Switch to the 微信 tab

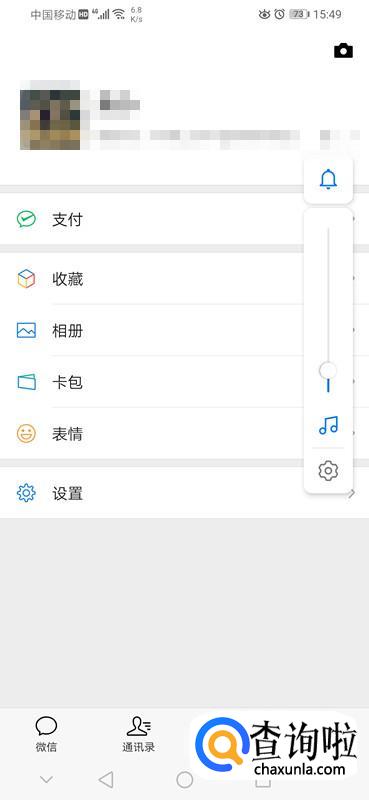point(46,734)
